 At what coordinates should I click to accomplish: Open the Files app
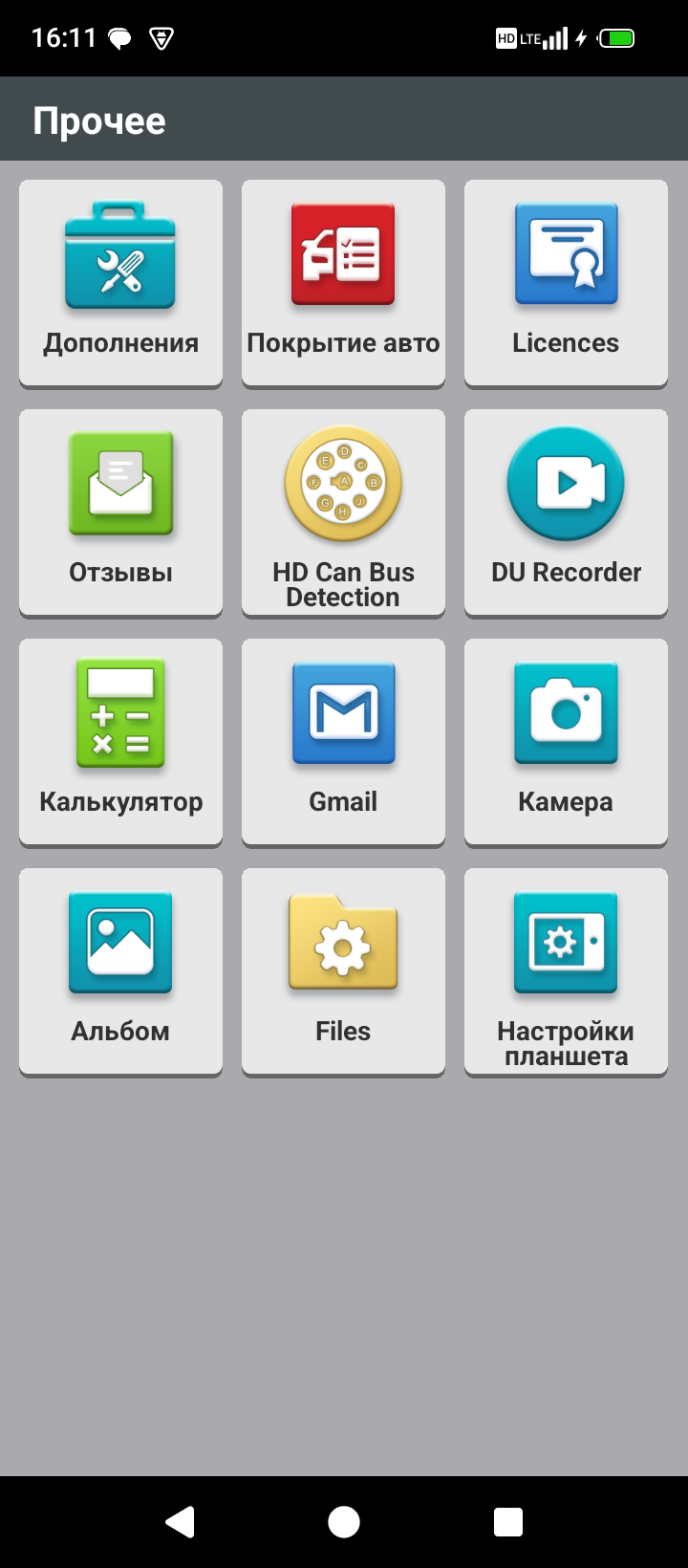(343, 970)
